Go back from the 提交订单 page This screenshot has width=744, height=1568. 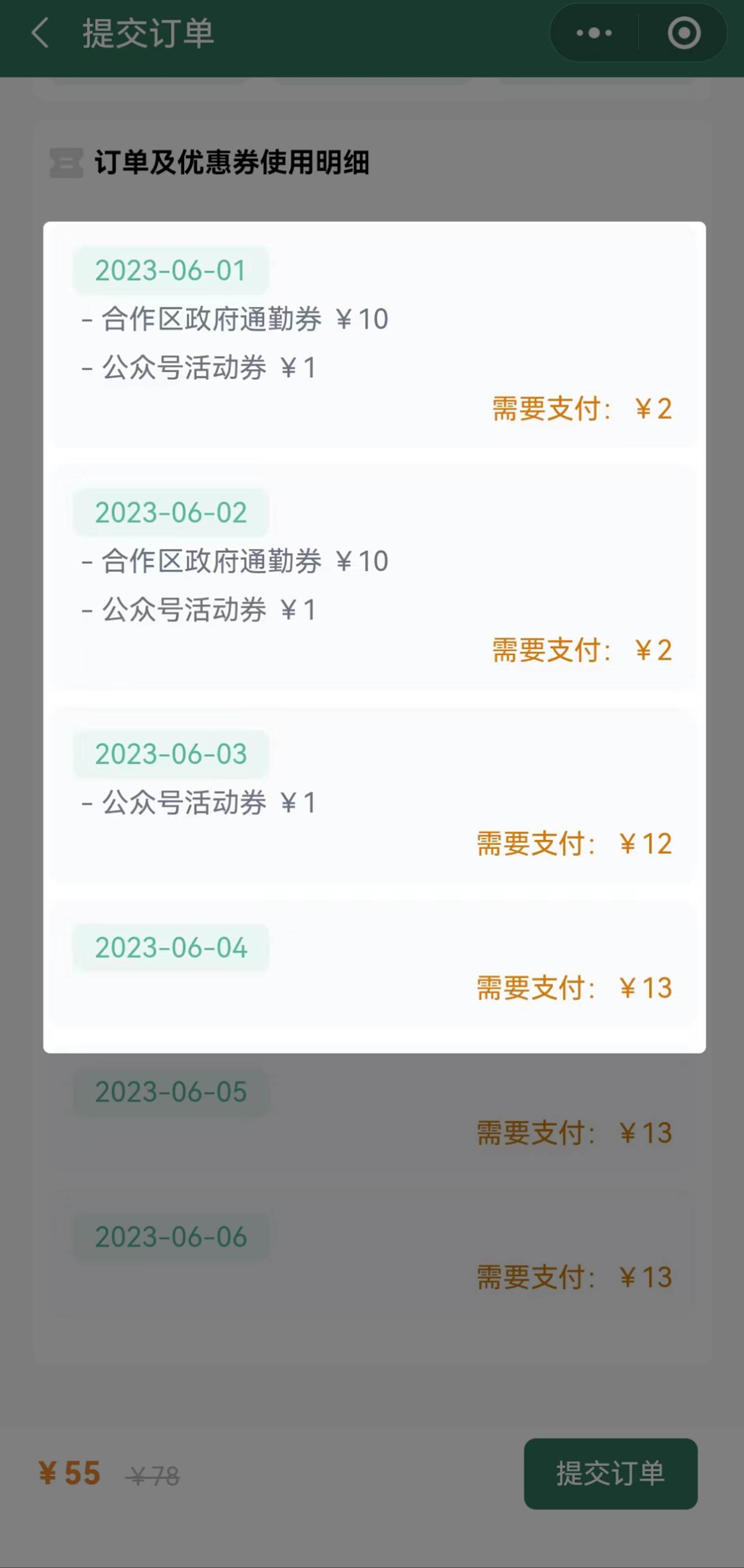coord(40,33)
